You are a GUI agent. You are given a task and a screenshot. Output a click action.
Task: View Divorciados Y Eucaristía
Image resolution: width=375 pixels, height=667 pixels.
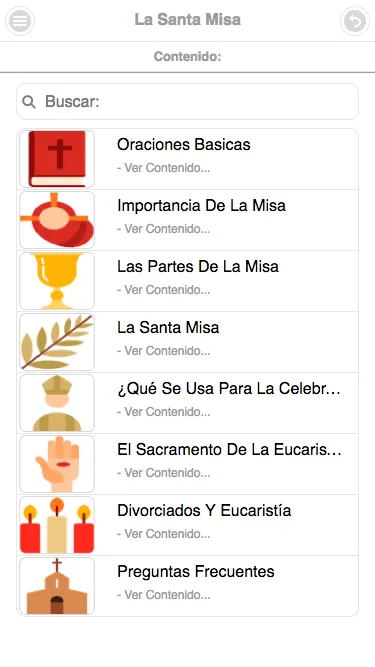[188, 525]
